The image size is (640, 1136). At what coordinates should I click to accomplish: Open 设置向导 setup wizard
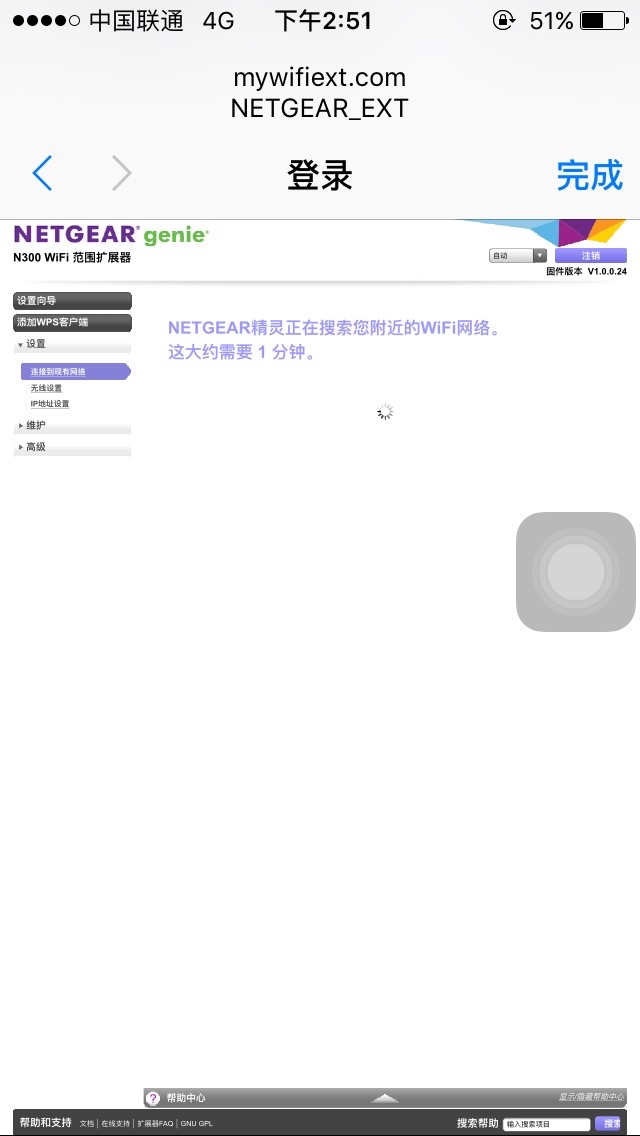72,301
